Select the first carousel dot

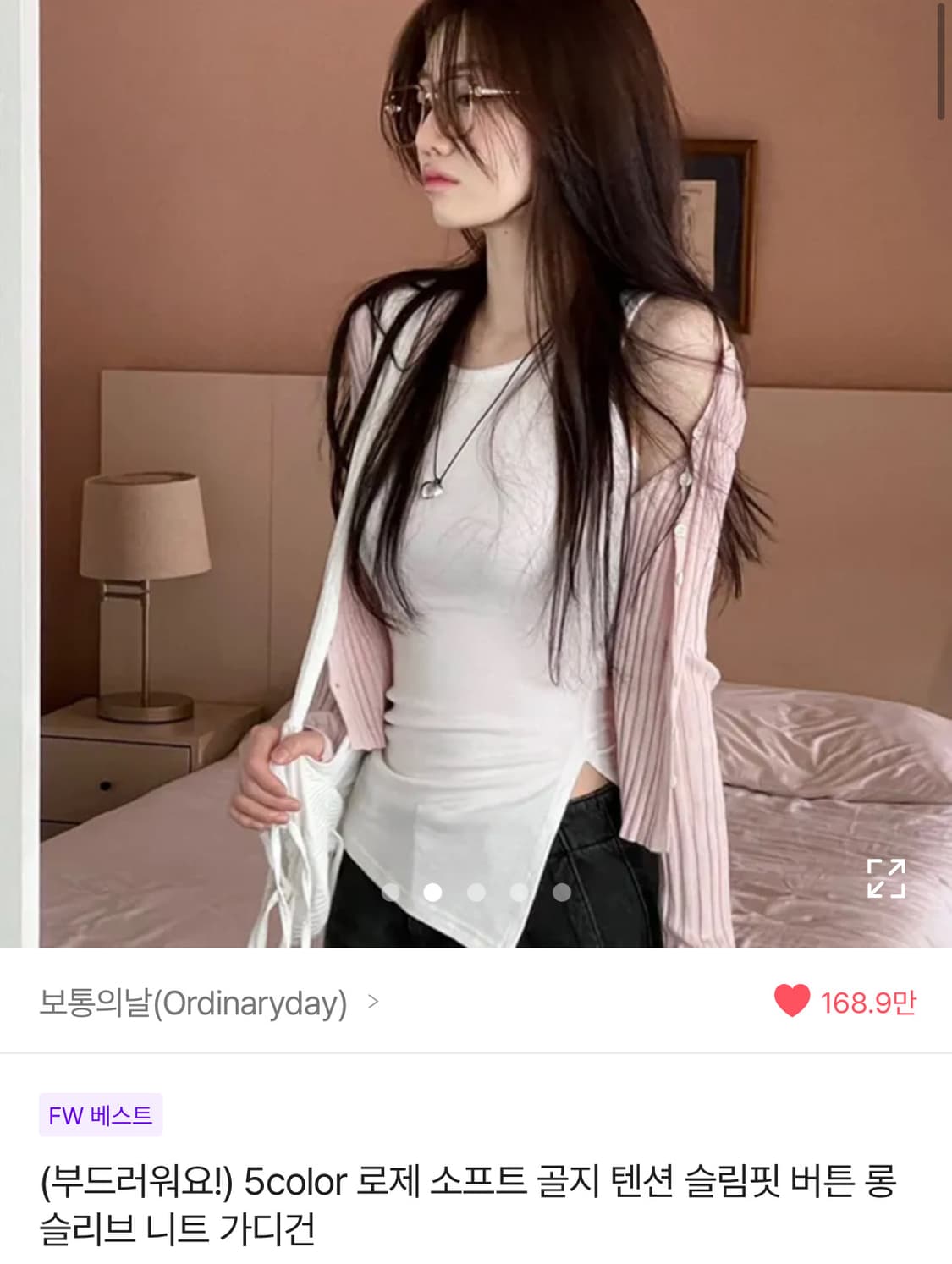click(x=389, y=891)
